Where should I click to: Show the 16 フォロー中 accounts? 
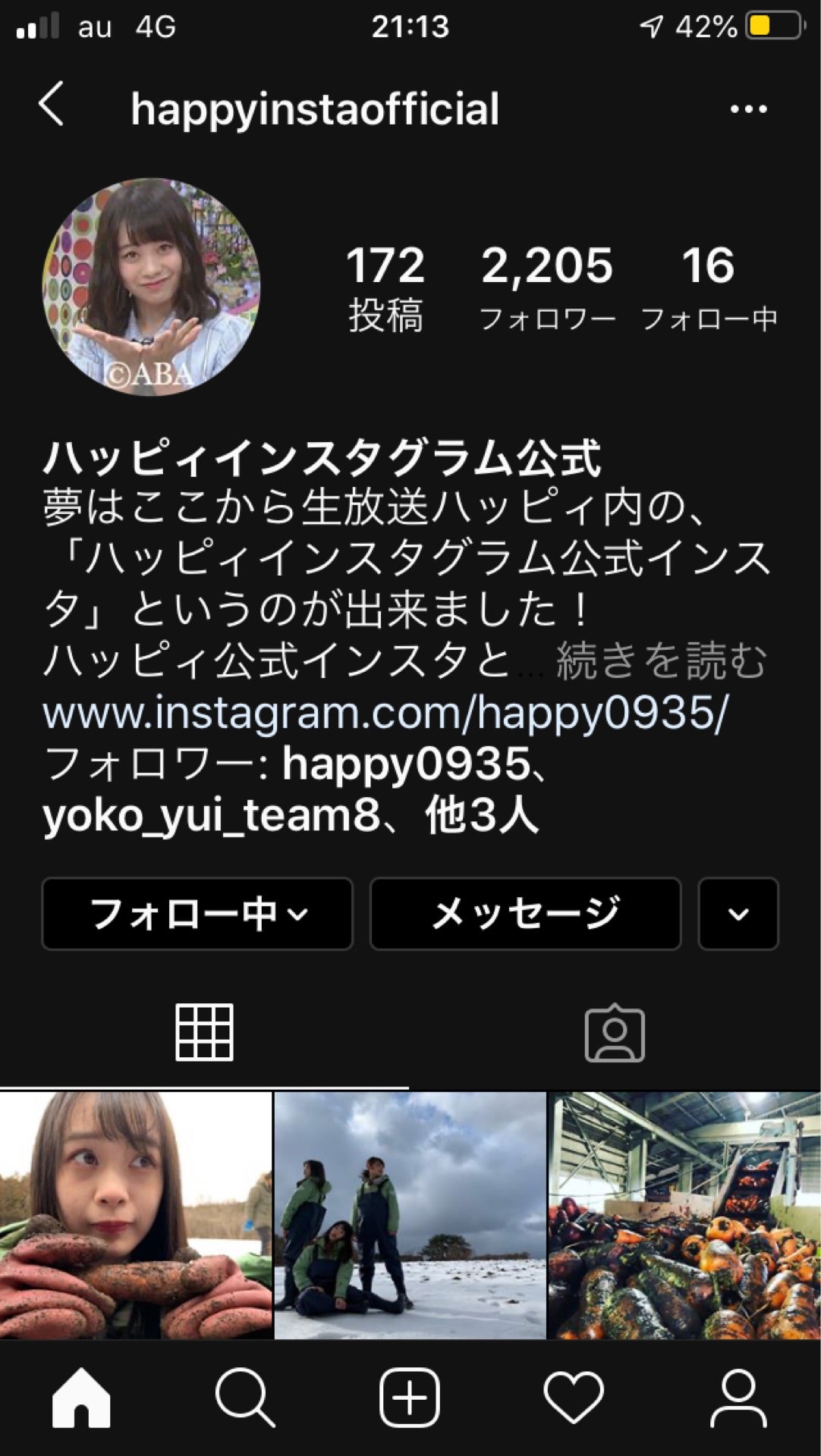tap(708, 287)
